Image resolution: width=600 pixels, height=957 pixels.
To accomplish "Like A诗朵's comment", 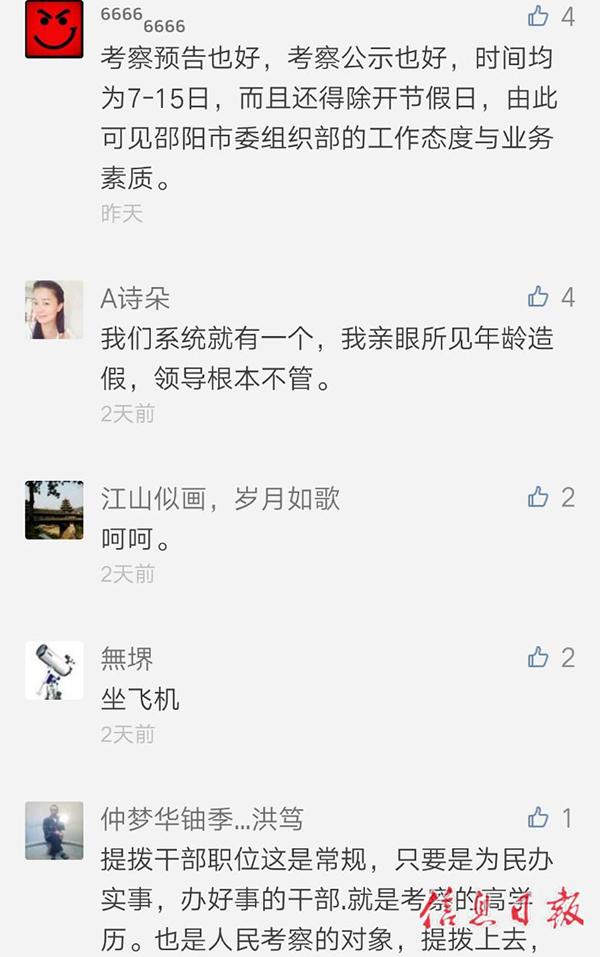I will point(539,296).
